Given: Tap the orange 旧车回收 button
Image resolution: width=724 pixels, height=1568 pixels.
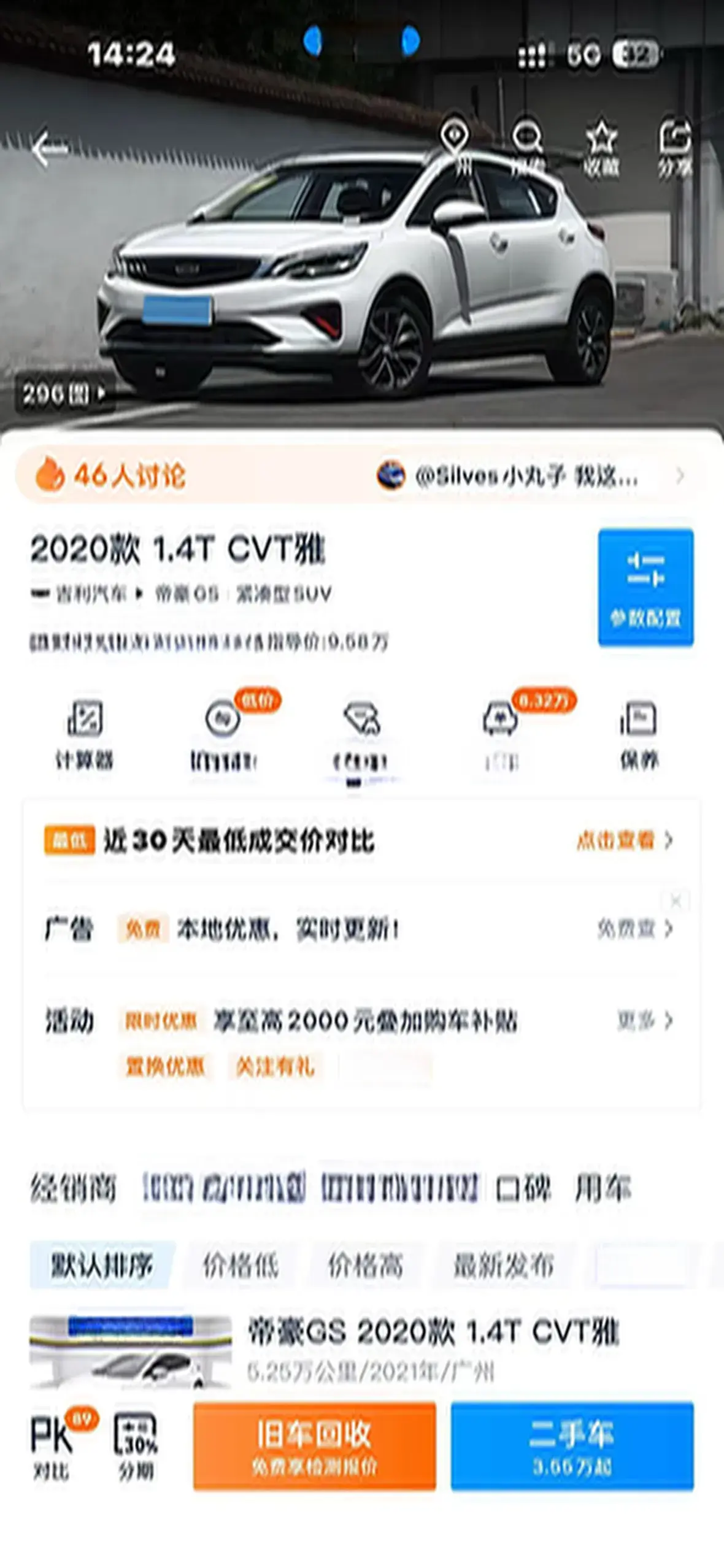Looking at the screenshot, I should coord(314,1446).
